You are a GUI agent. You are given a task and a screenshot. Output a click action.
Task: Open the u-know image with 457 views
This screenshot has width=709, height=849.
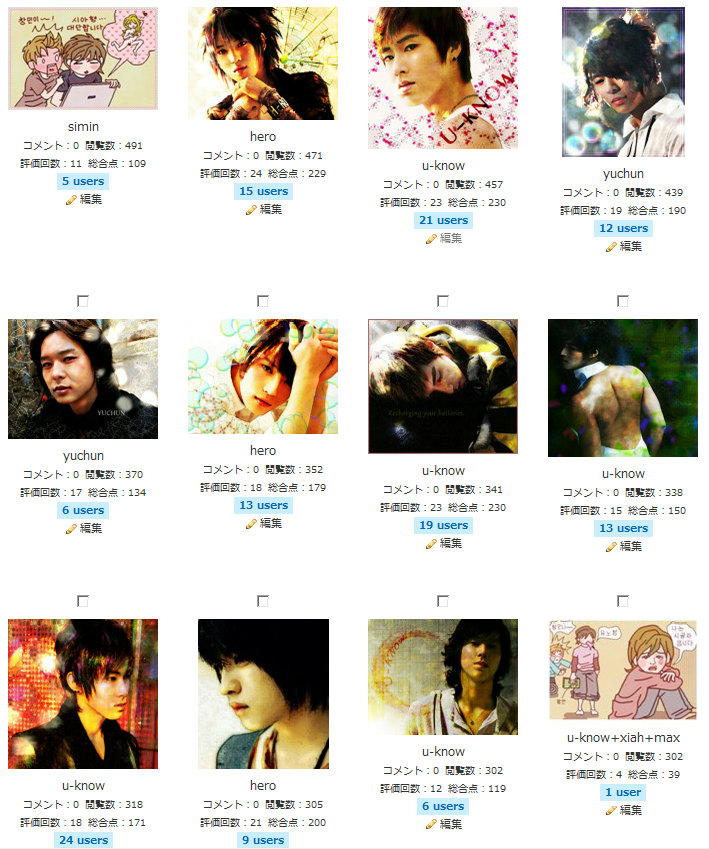pos(443,78)
